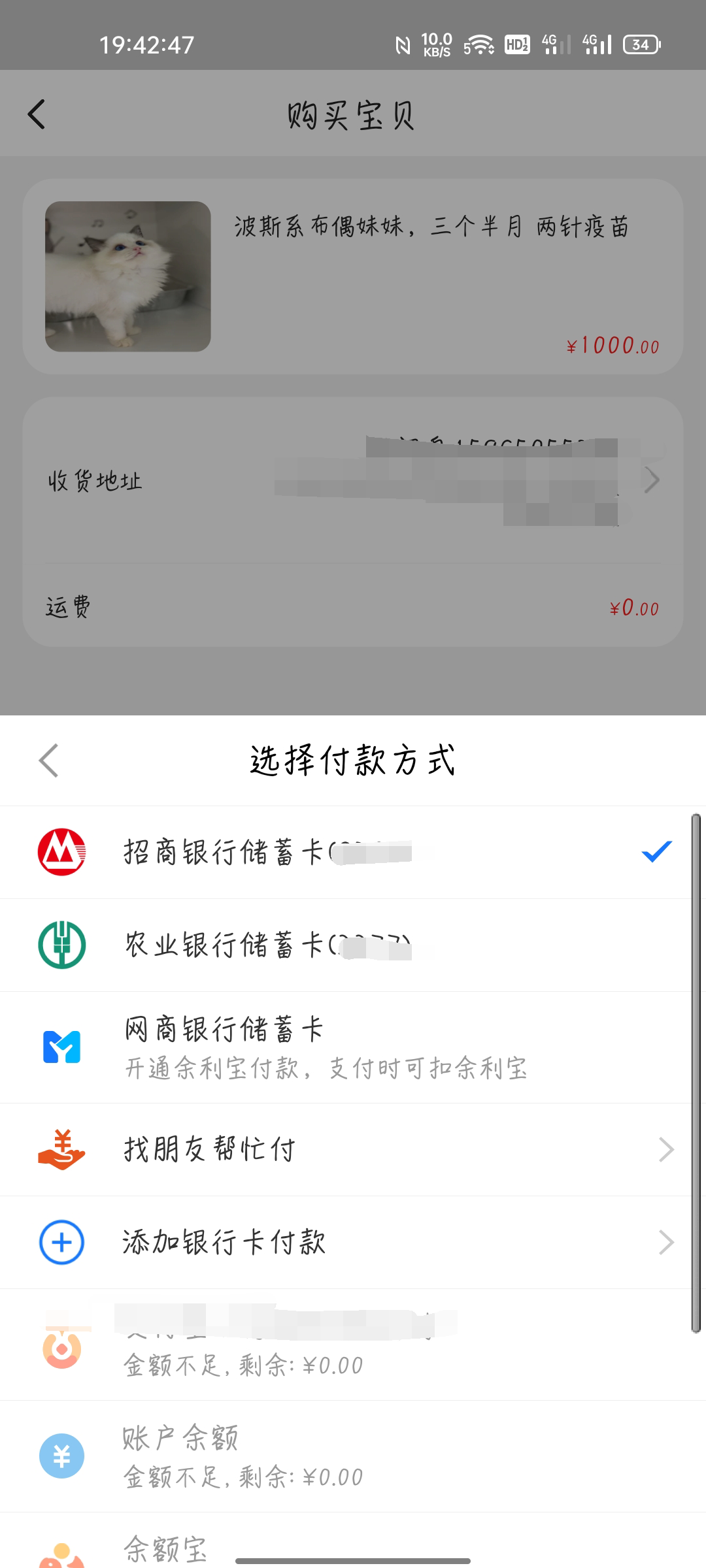Tap the 余额宝 payment option
Image resolution: width=706 pixels, height=1568 pixels.
(x=165, y=1548)
